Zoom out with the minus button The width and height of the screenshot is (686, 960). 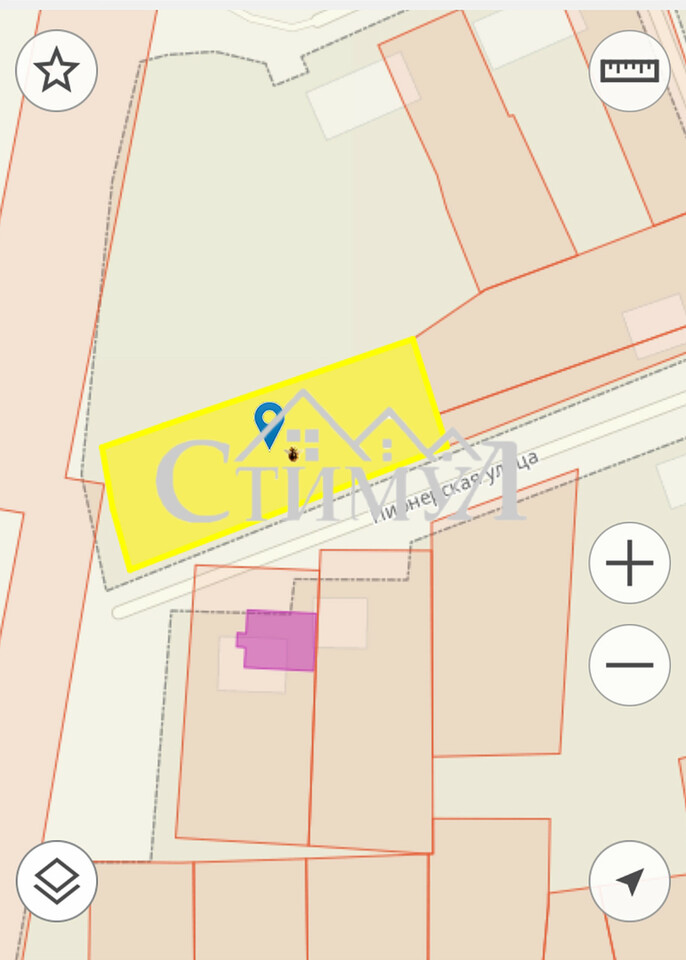pos(629,665)
